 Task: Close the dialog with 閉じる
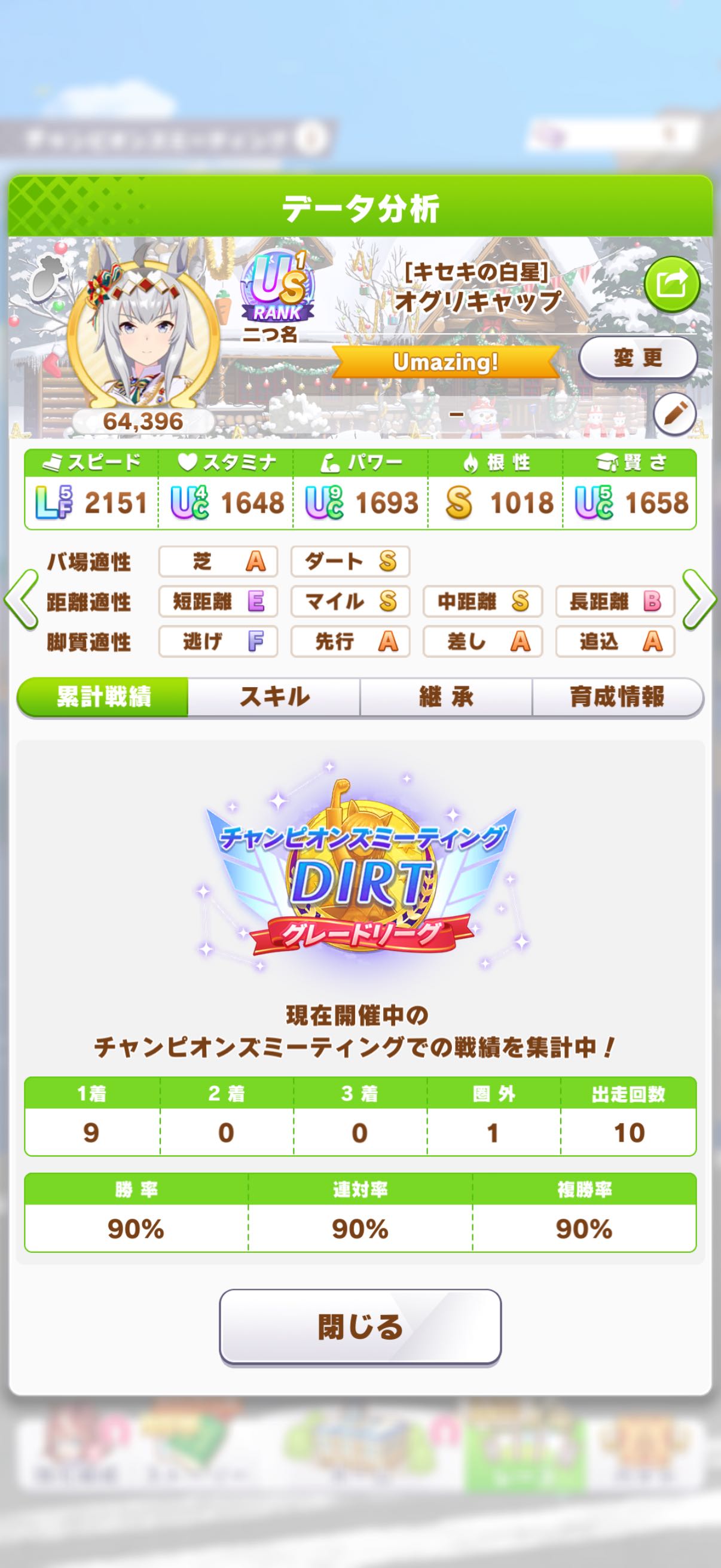360,1326
